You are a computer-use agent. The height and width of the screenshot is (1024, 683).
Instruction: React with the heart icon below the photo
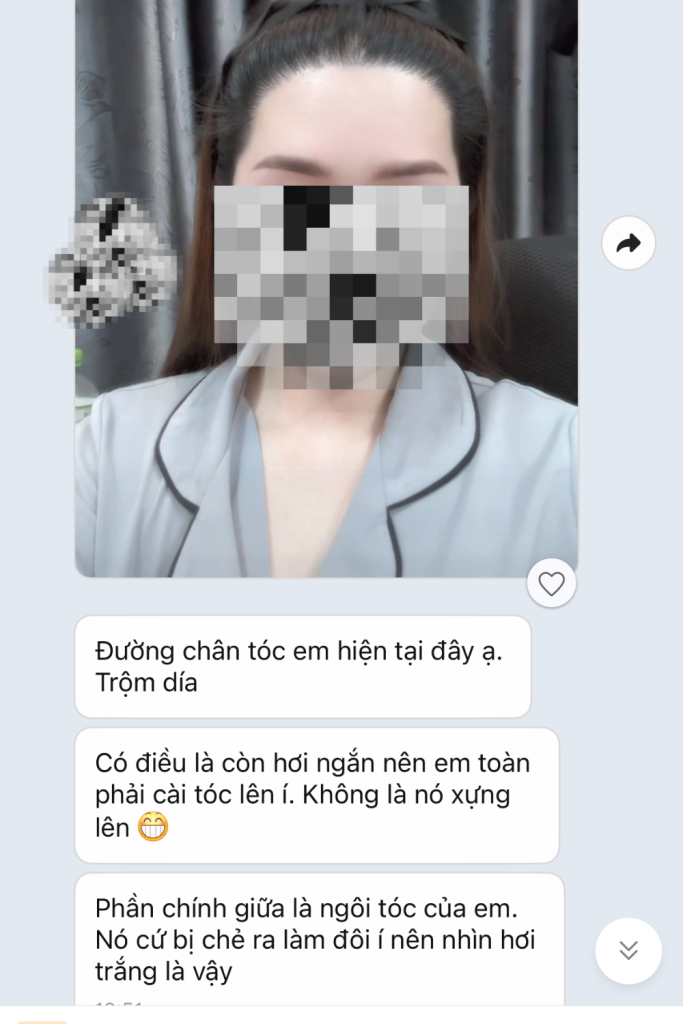tap(552, 584)
